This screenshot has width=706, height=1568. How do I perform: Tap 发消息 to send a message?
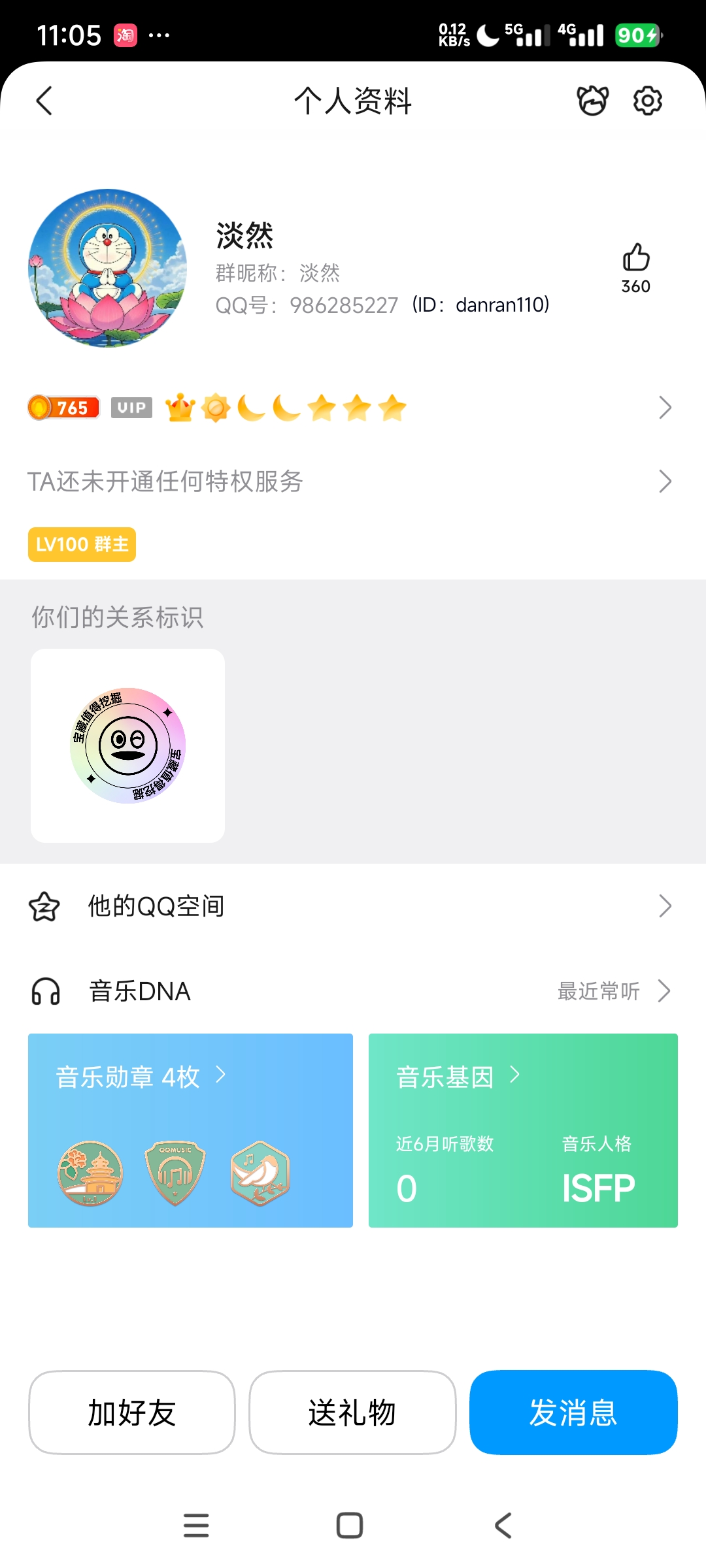(573, 1413)
